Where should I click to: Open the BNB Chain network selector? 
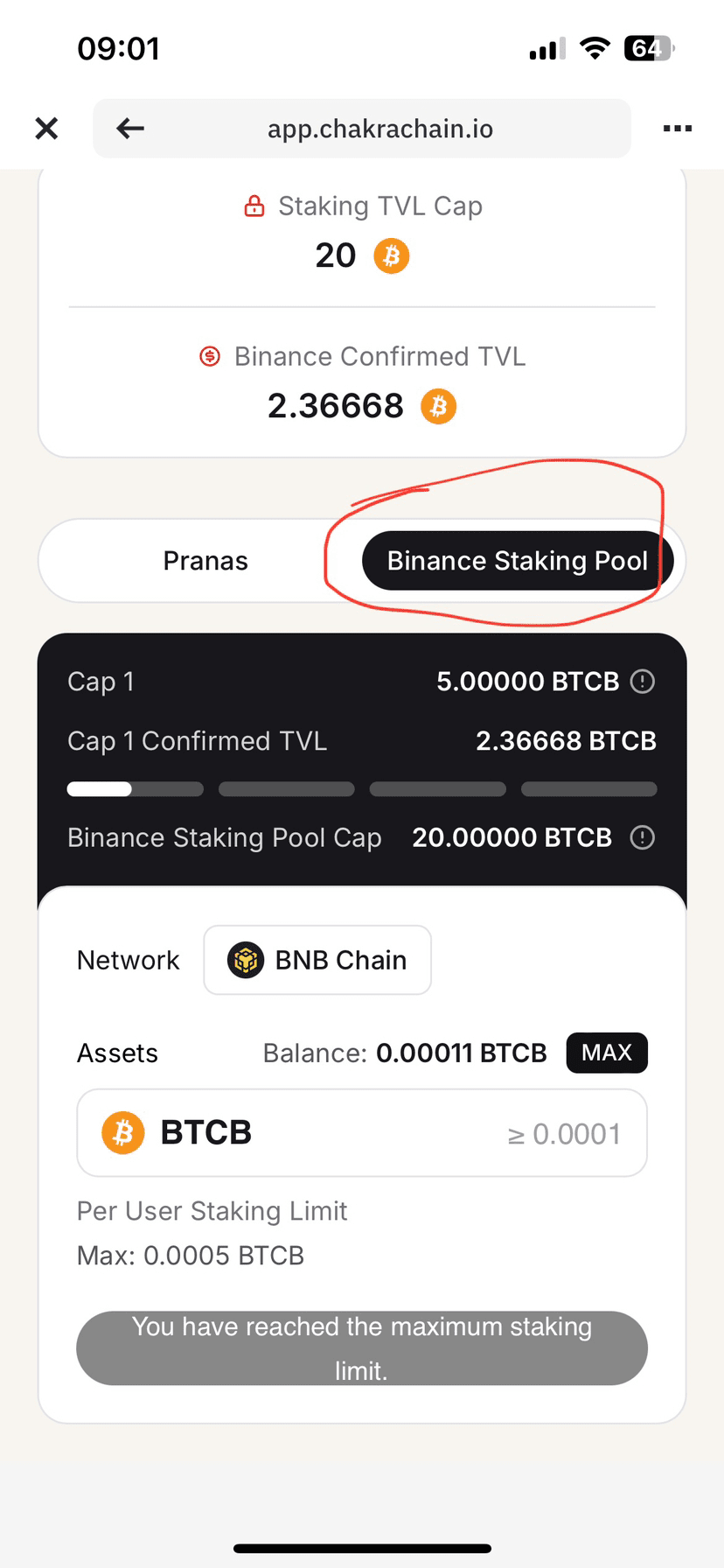point(317,960)
